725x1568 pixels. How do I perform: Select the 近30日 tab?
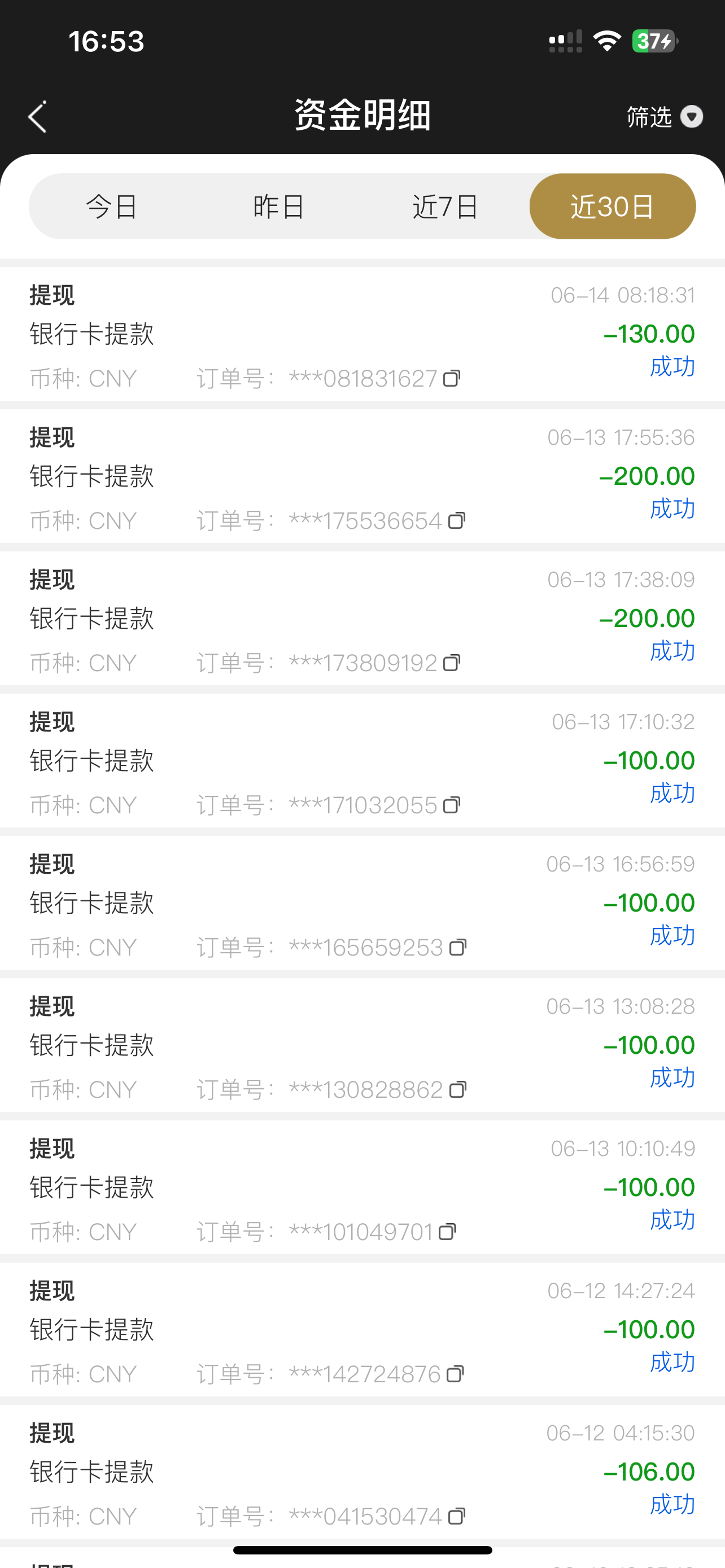[613, 207]
